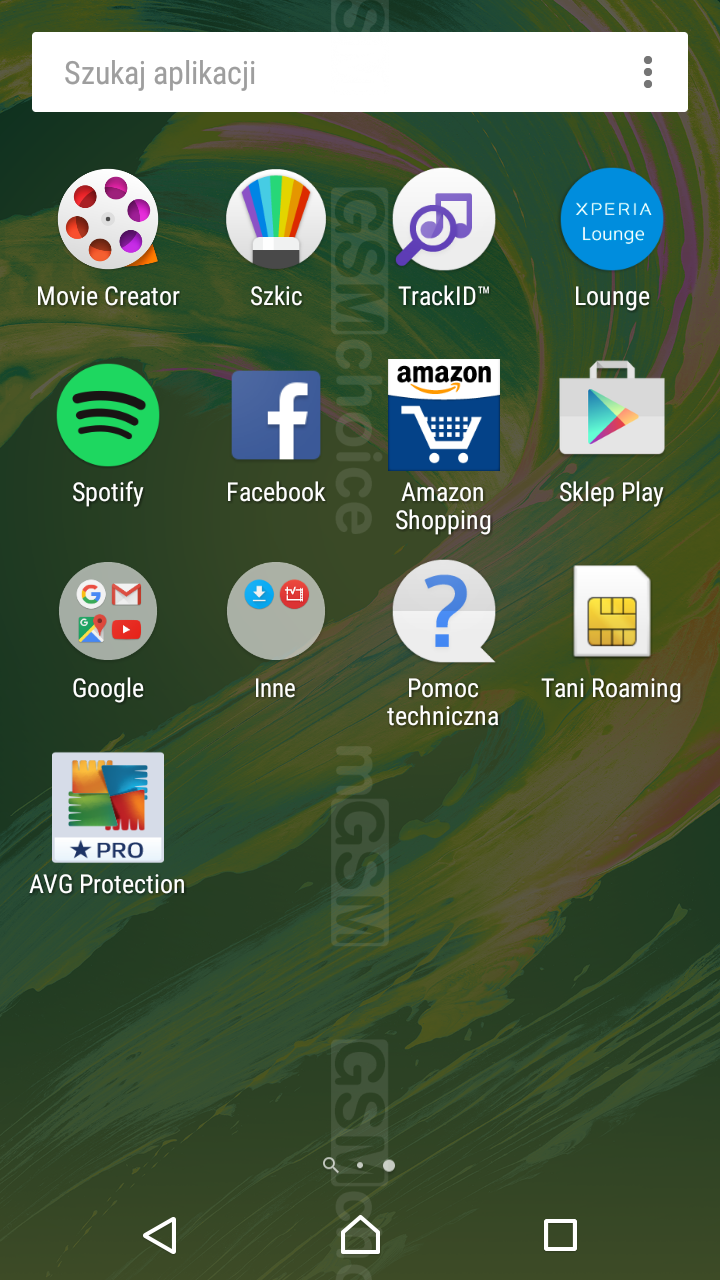The width and height of the screenshot is (720, 1280).
Task: Tap the system back button
Action: 160,1235
